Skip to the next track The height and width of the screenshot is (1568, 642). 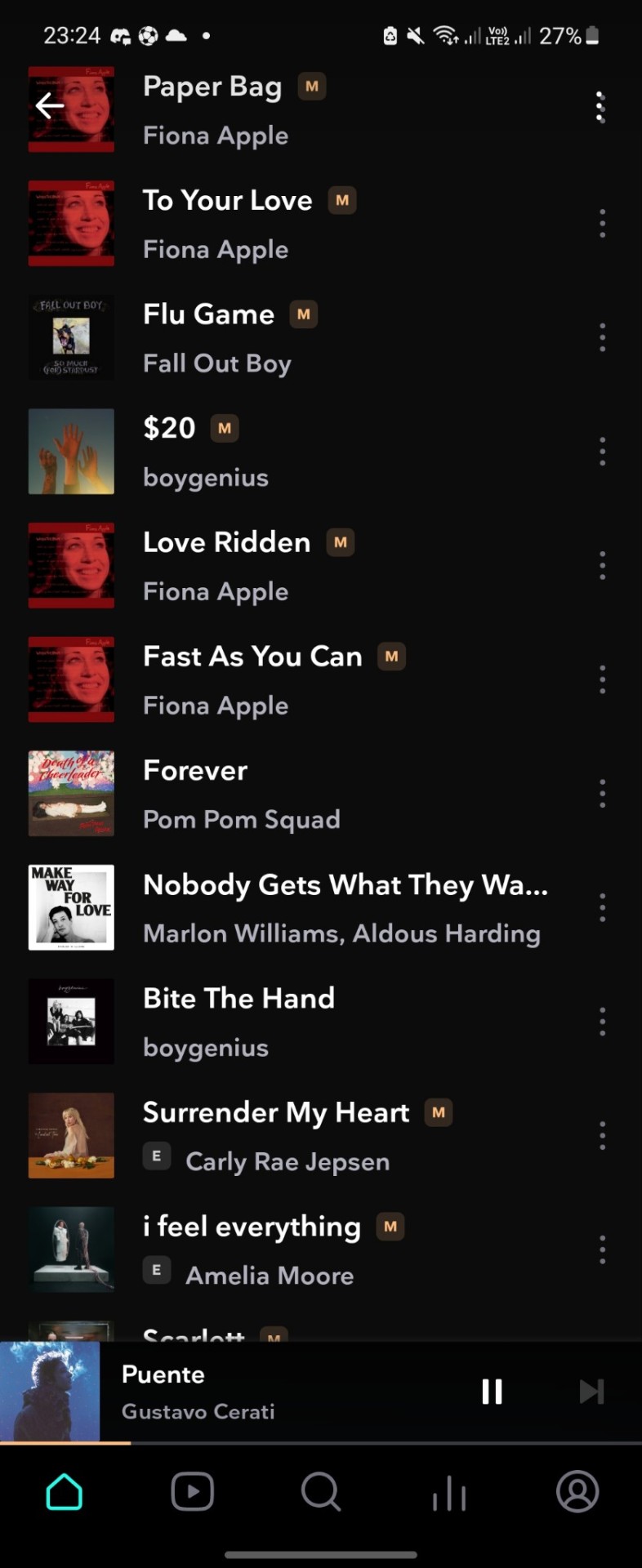[591, 1392]
